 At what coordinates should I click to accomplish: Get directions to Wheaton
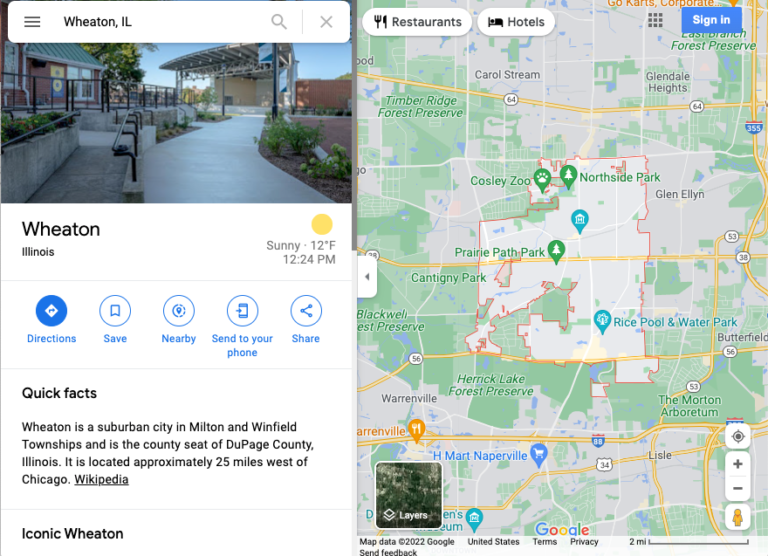click(51, 311)
